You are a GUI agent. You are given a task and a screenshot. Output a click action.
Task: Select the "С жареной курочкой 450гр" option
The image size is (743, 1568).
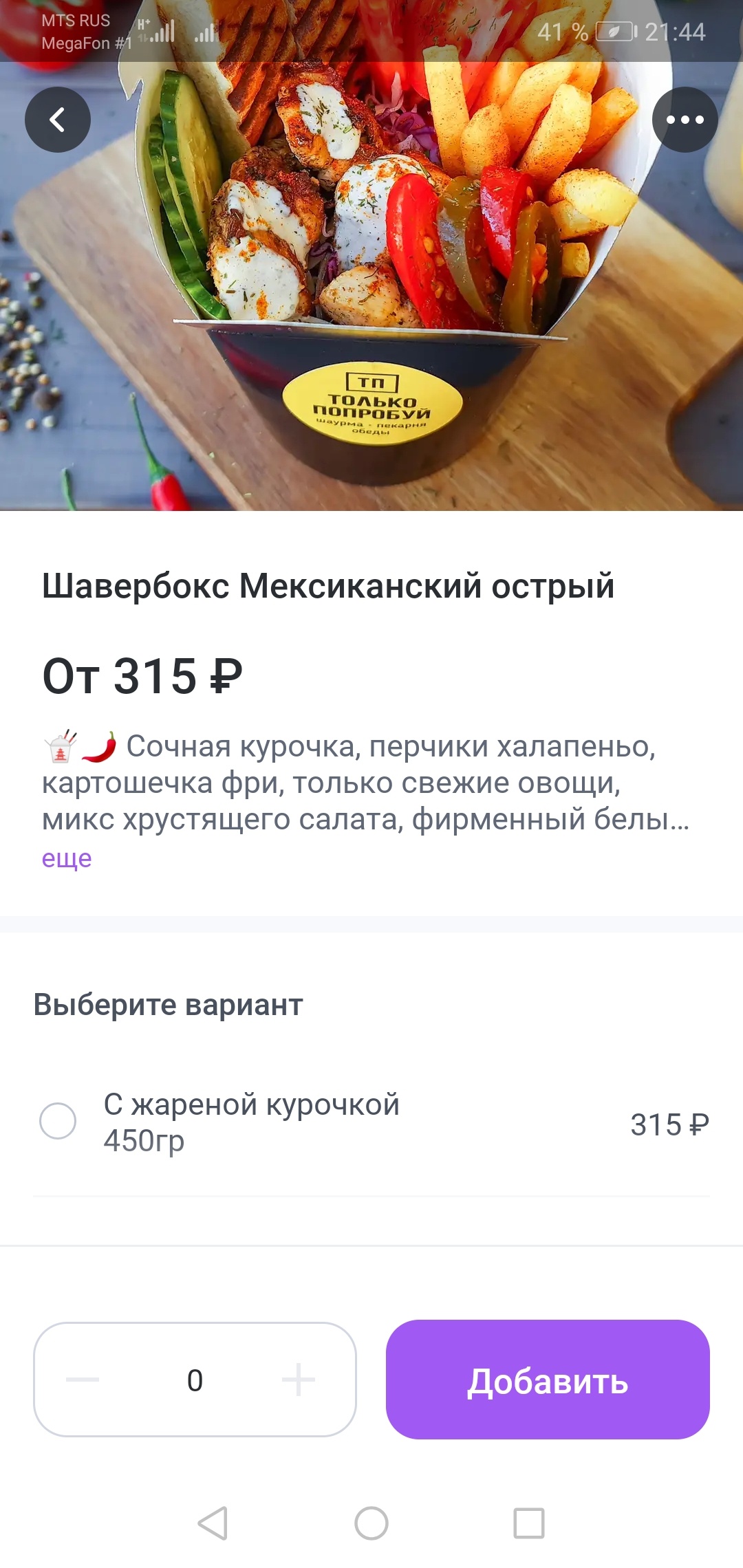click(58, 1122)
